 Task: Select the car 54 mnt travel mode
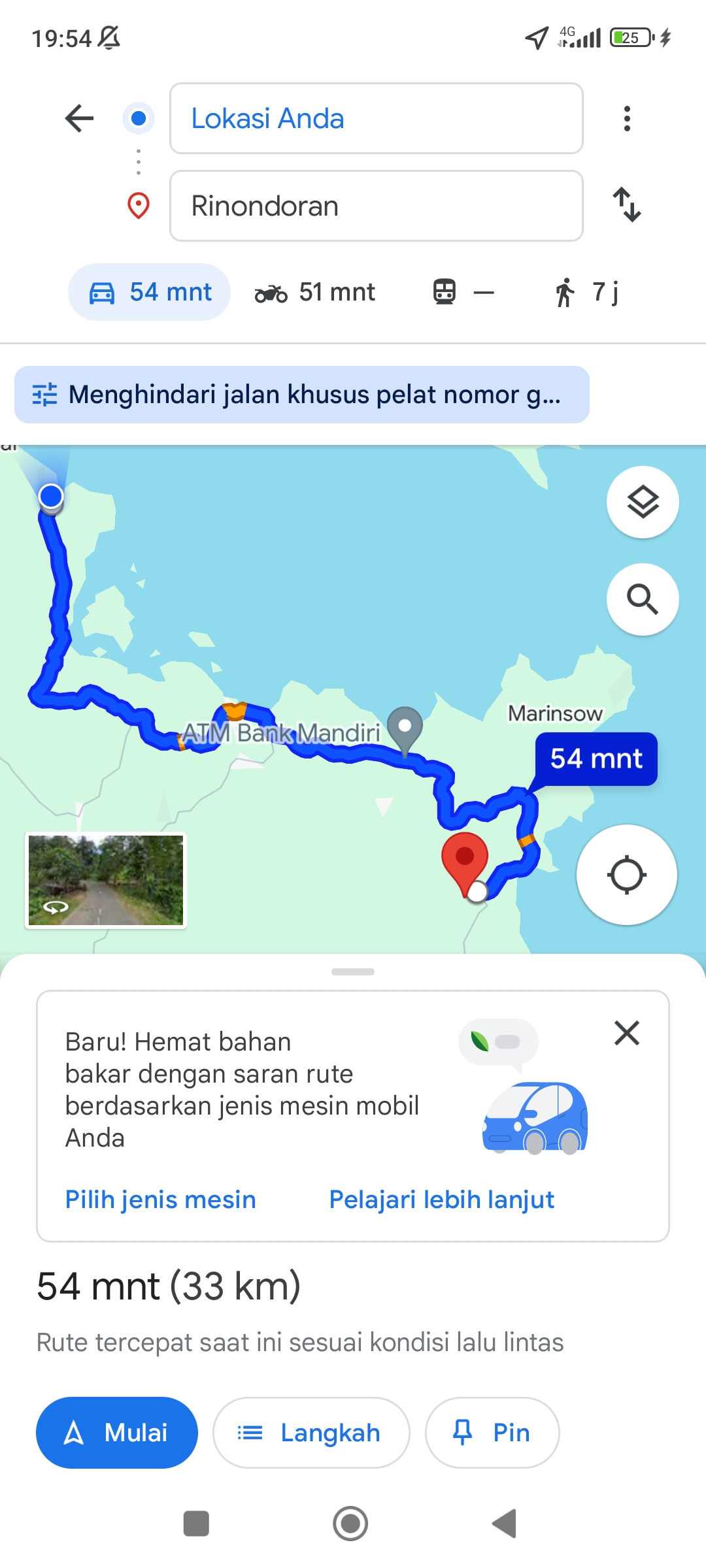pos(149,292)
